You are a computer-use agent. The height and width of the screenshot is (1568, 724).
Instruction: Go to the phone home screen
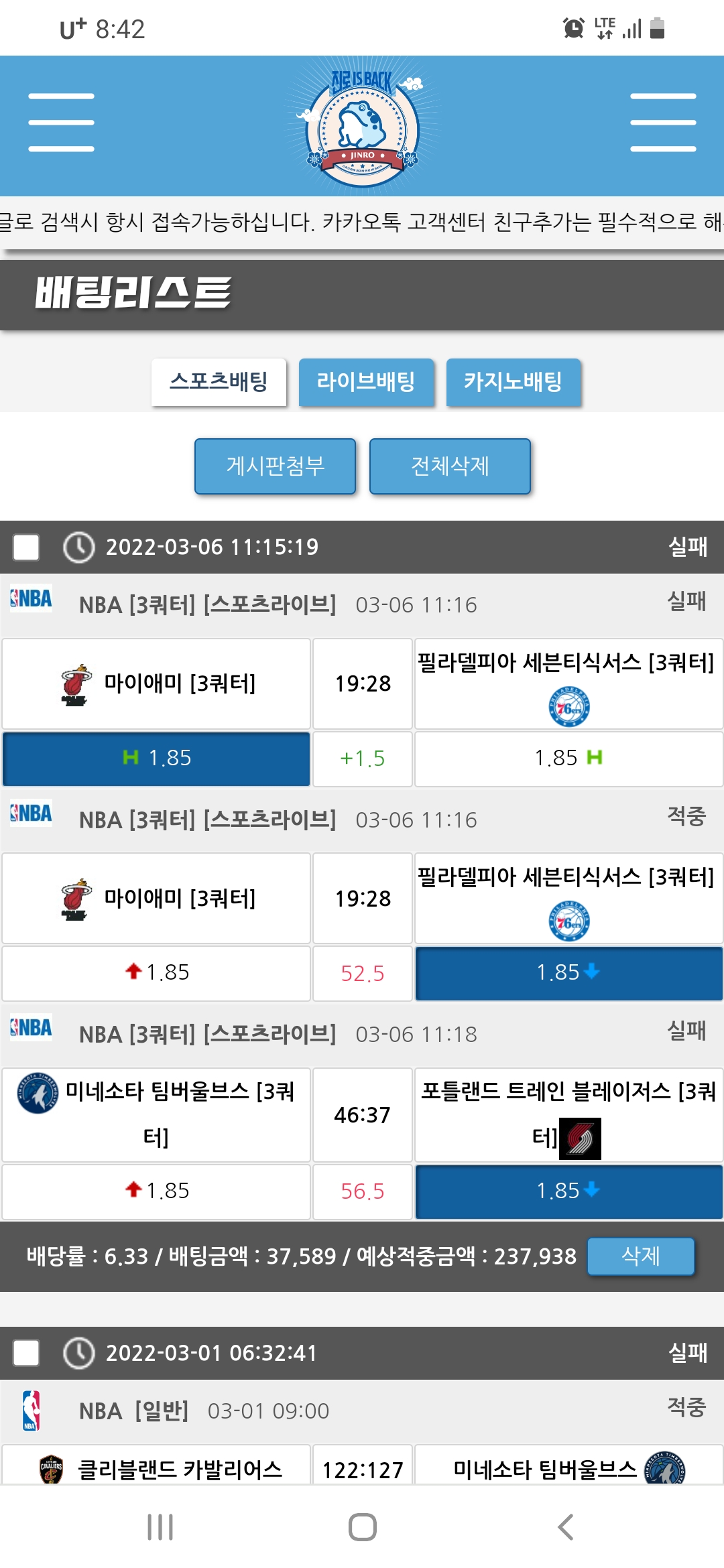point(362,1527)
